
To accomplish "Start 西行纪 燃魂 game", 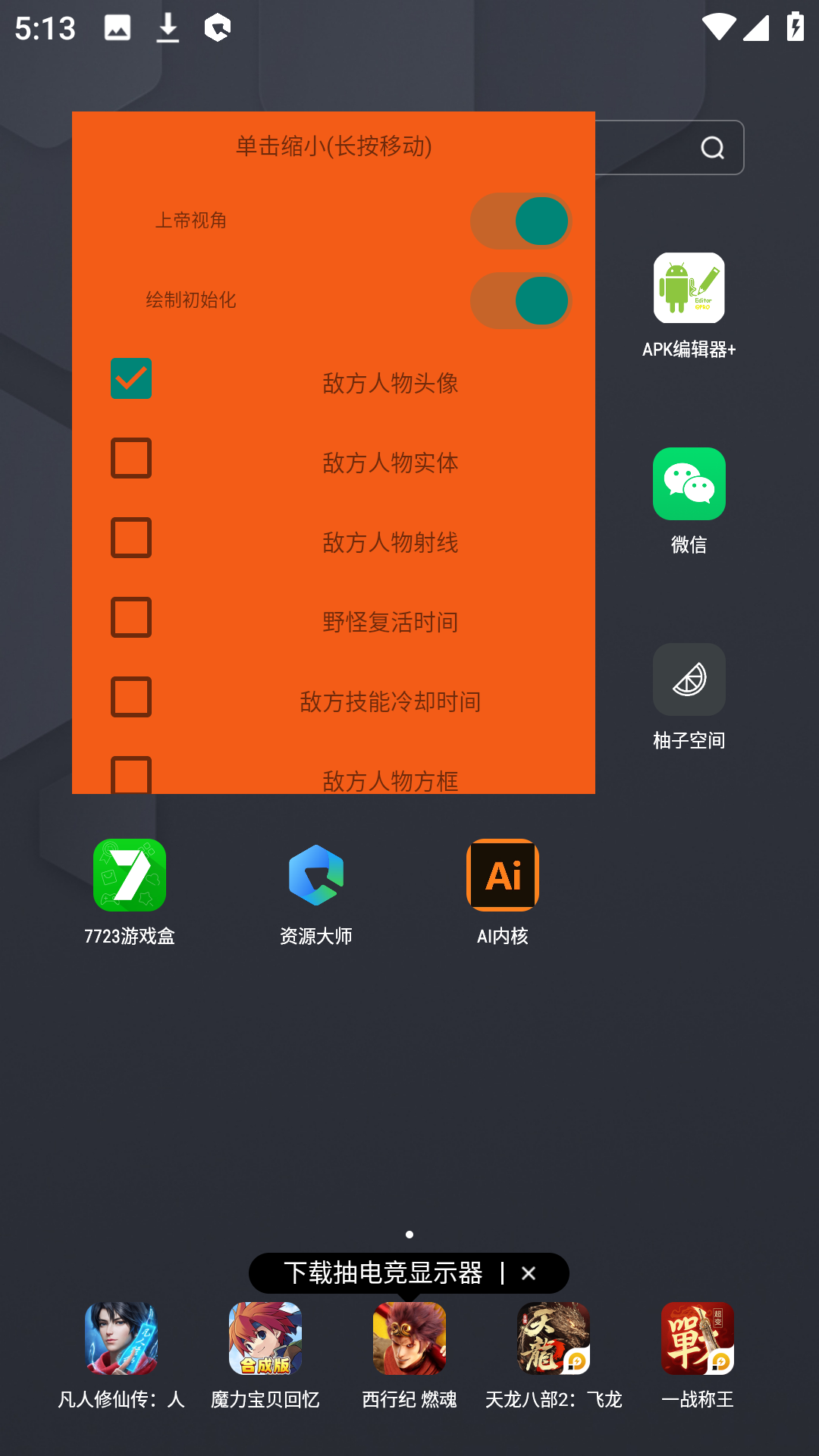I will coord(408,1338).
